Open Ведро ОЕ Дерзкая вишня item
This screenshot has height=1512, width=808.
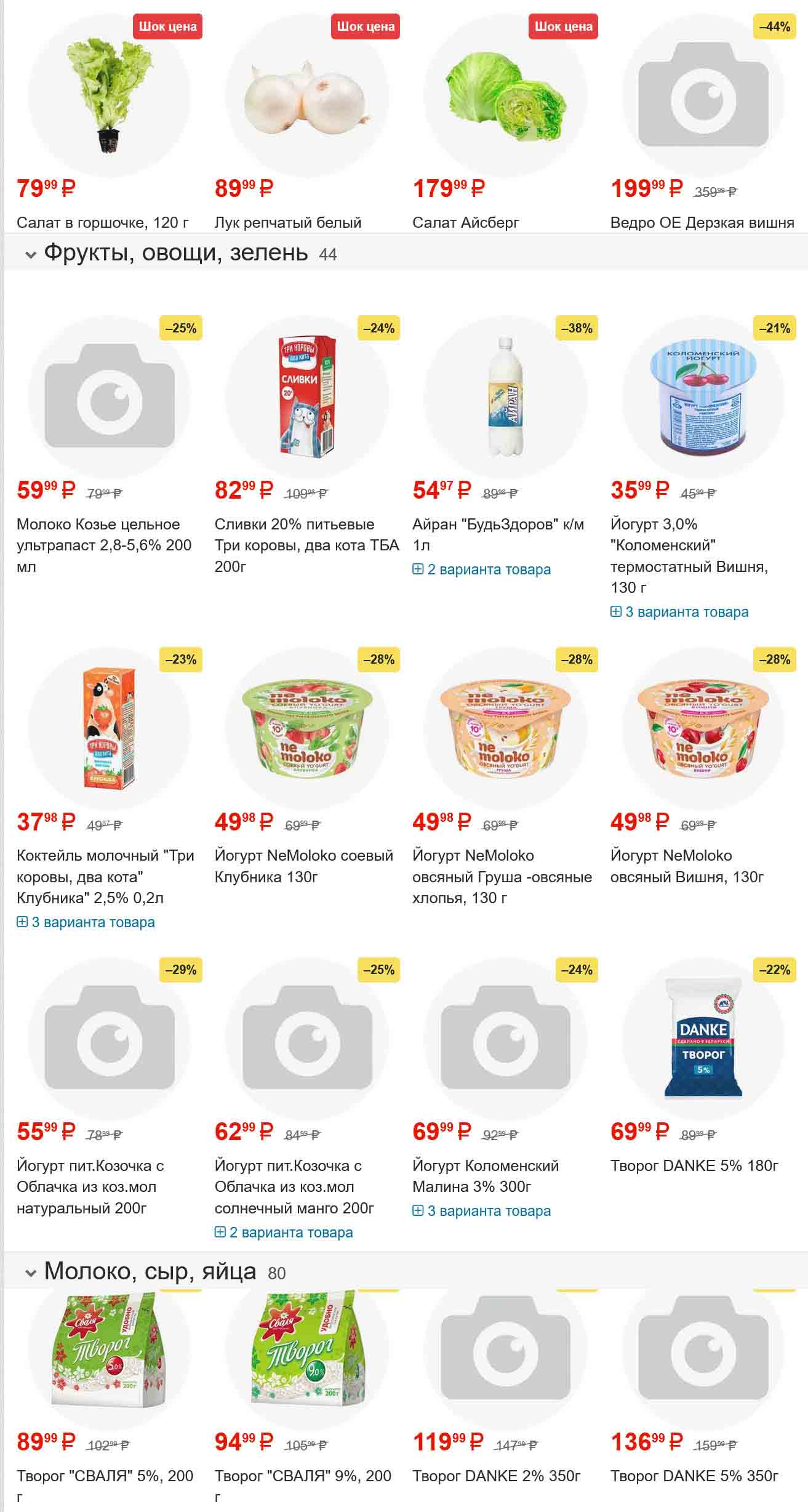point(702,222)
